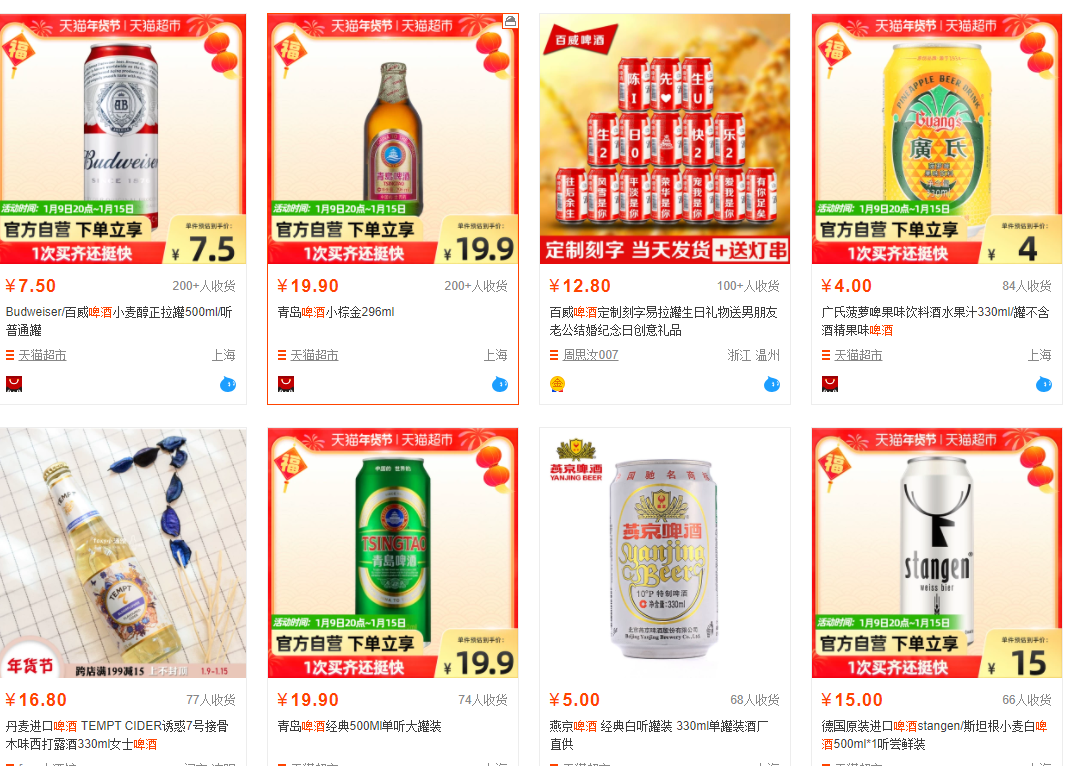Open the TEMPT CIDER bottle product image
The image size is (1071, 766).
[x=122, y=552]
